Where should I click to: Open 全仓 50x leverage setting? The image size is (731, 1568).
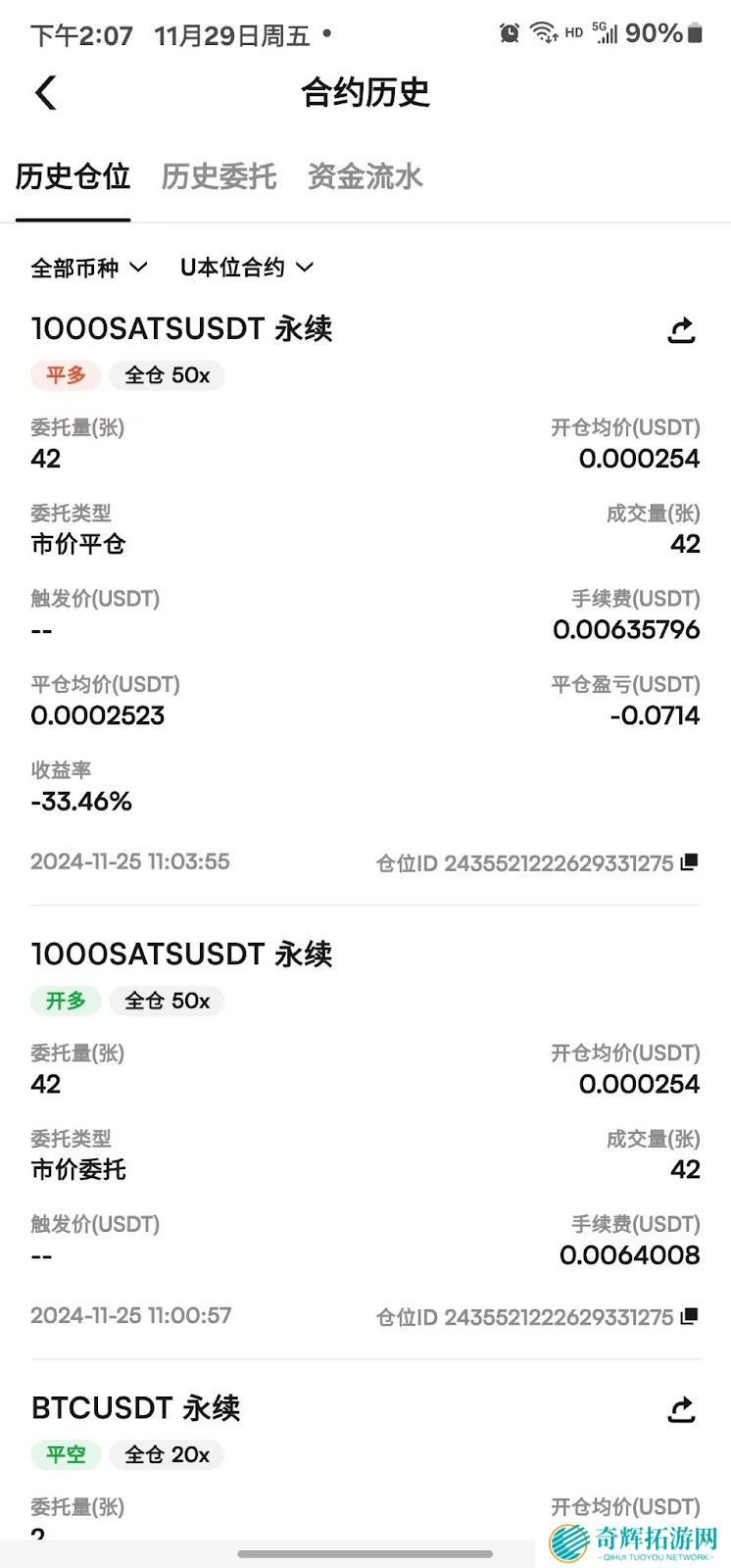click(x=167, y=375)
